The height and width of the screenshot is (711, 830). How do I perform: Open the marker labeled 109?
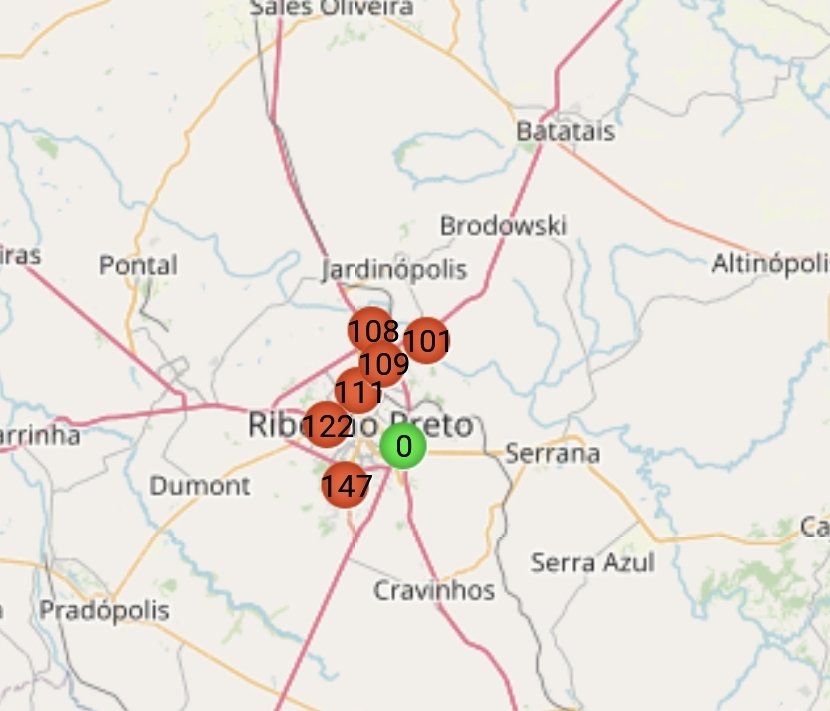385,367
